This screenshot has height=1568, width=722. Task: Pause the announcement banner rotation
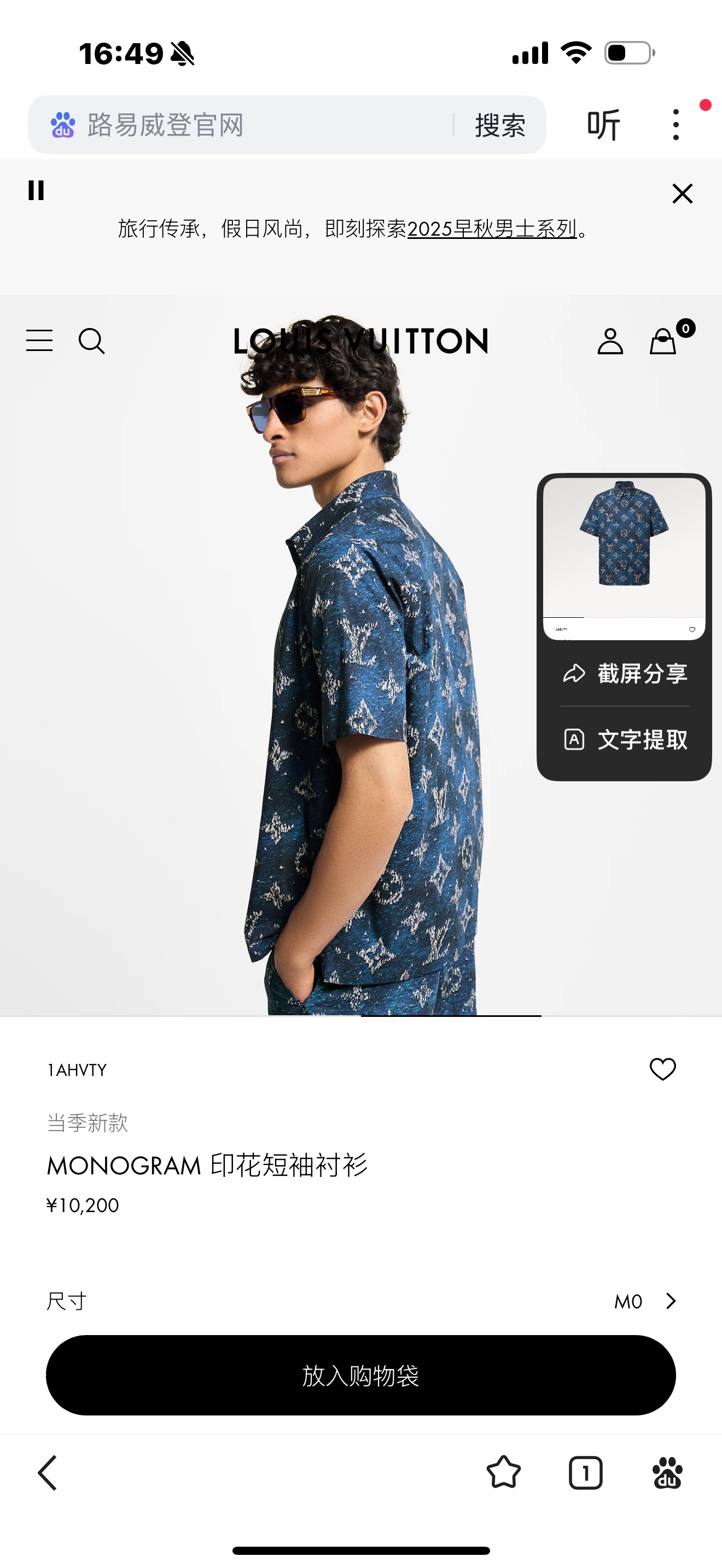[36, 190]
